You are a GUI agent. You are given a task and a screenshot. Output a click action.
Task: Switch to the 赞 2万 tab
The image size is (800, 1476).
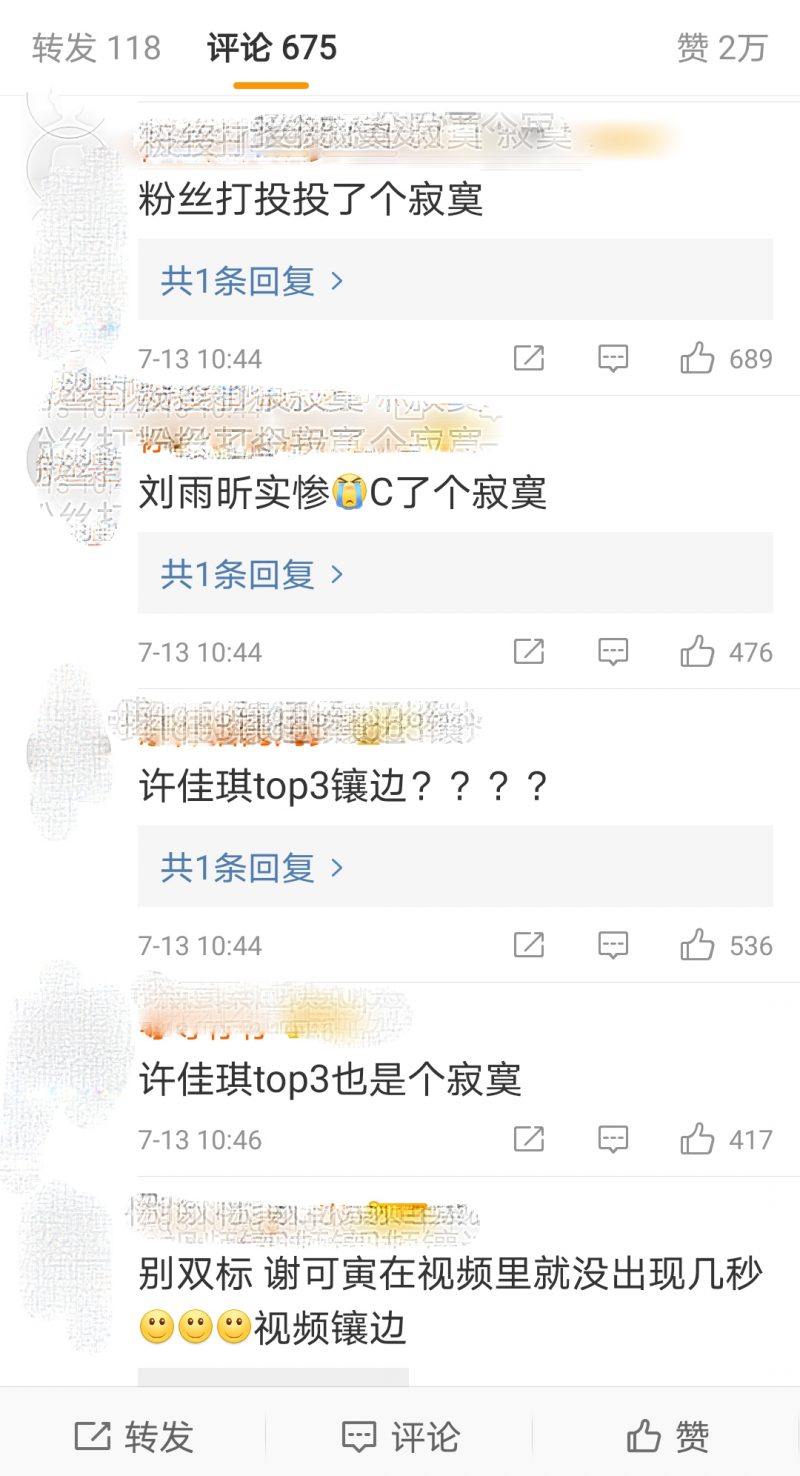721,48
